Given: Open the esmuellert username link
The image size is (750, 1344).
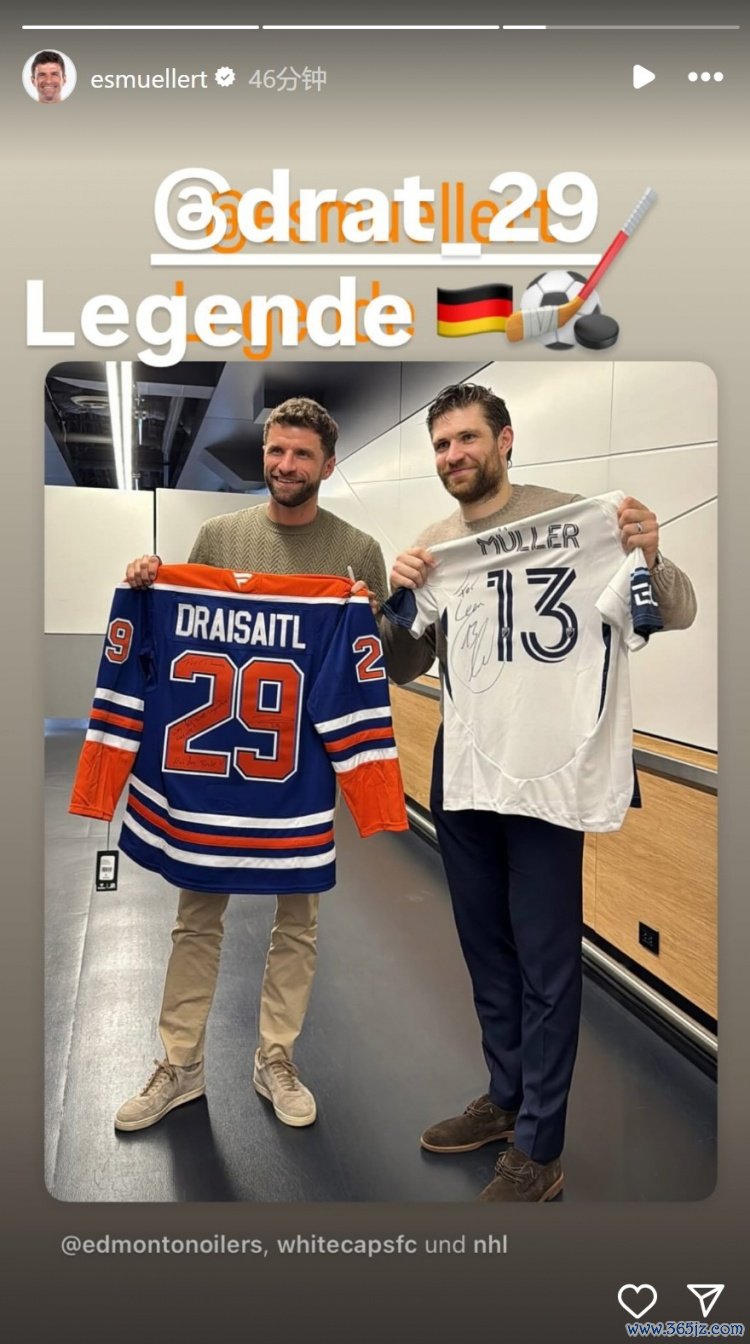Looking at the screenshot, I should click(x=148, y=79).
